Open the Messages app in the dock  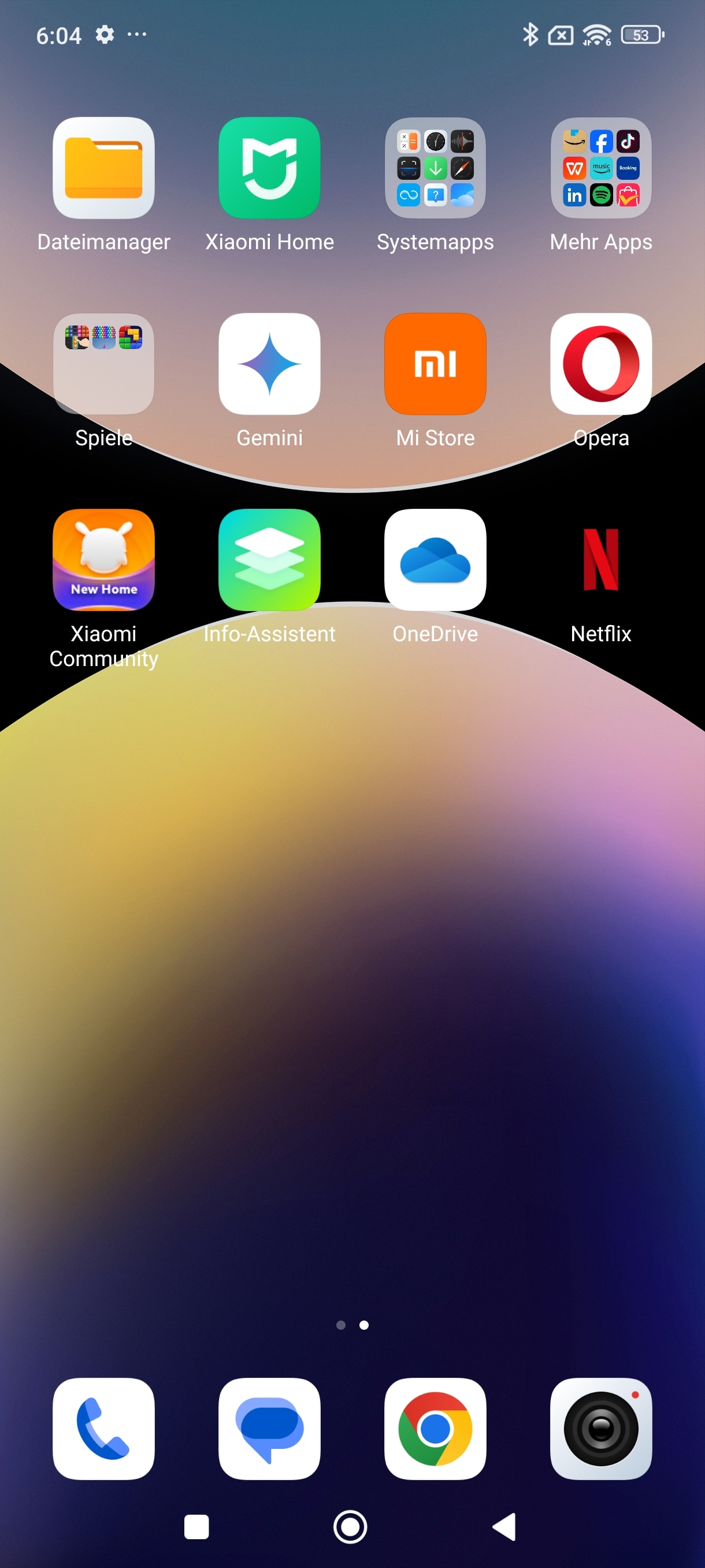click(x=269, y=1428)
